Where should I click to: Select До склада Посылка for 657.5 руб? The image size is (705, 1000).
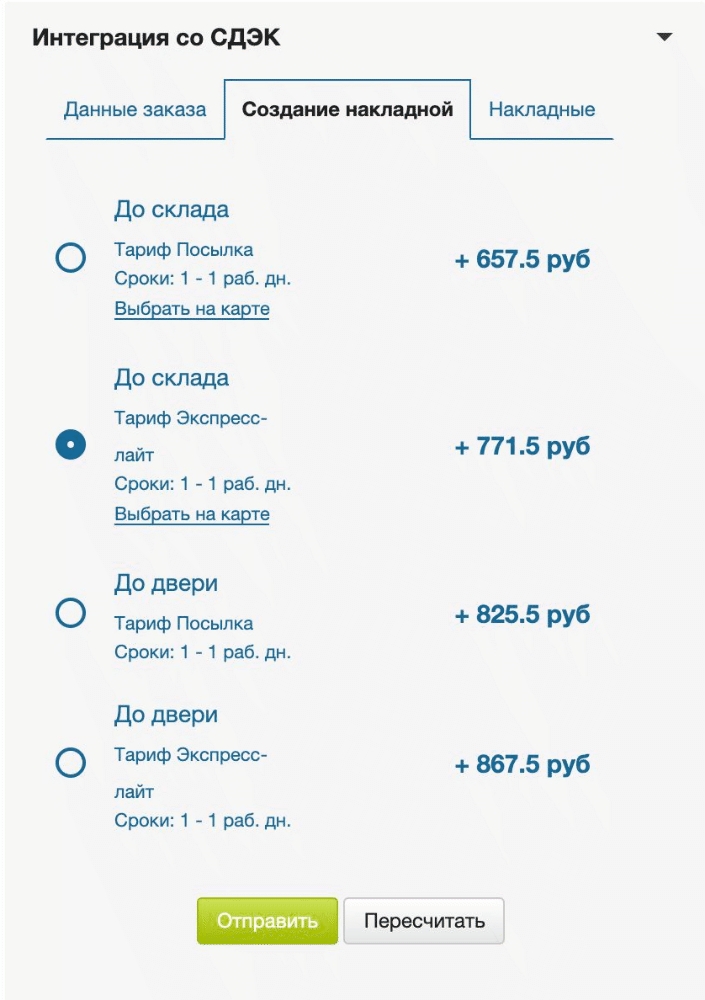70,259
